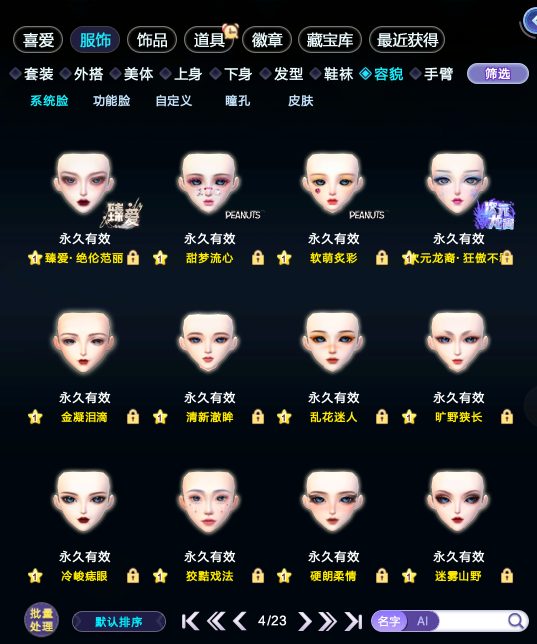Screen dimensions: 537x644
Task: Open the 皮肤 sub-tab
Action: tap(300, 101)
